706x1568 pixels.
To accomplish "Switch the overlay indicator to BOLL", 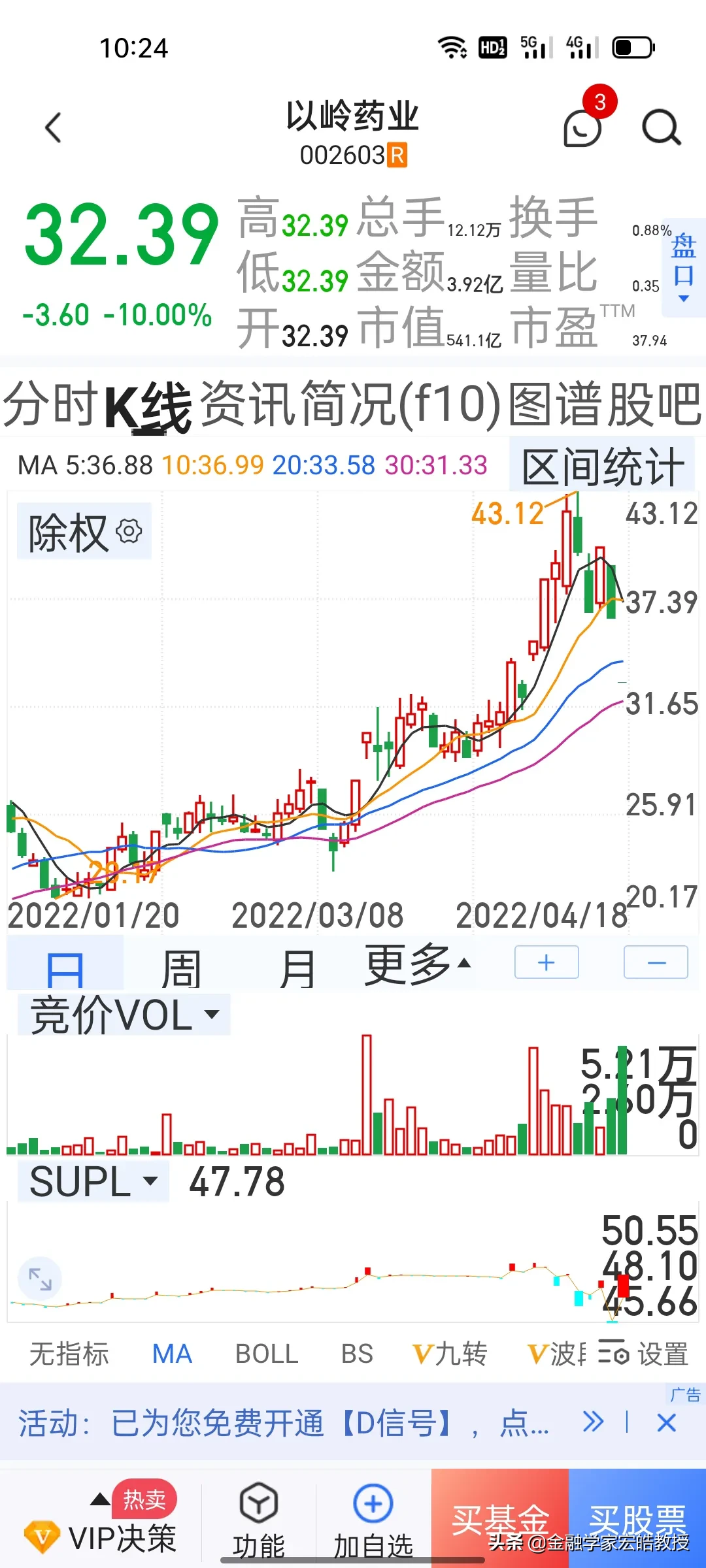I will point(267,1354).
